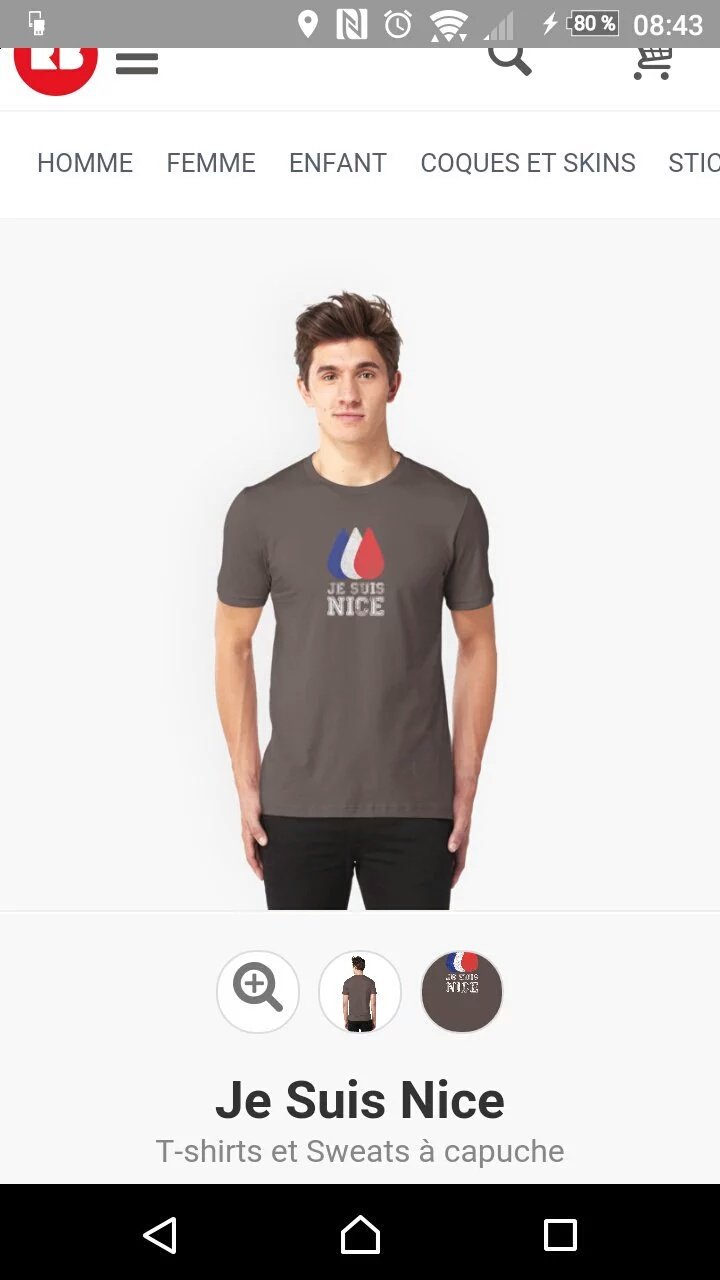
Task: Open the main t-shirt product photo
Action: [357, 600]
